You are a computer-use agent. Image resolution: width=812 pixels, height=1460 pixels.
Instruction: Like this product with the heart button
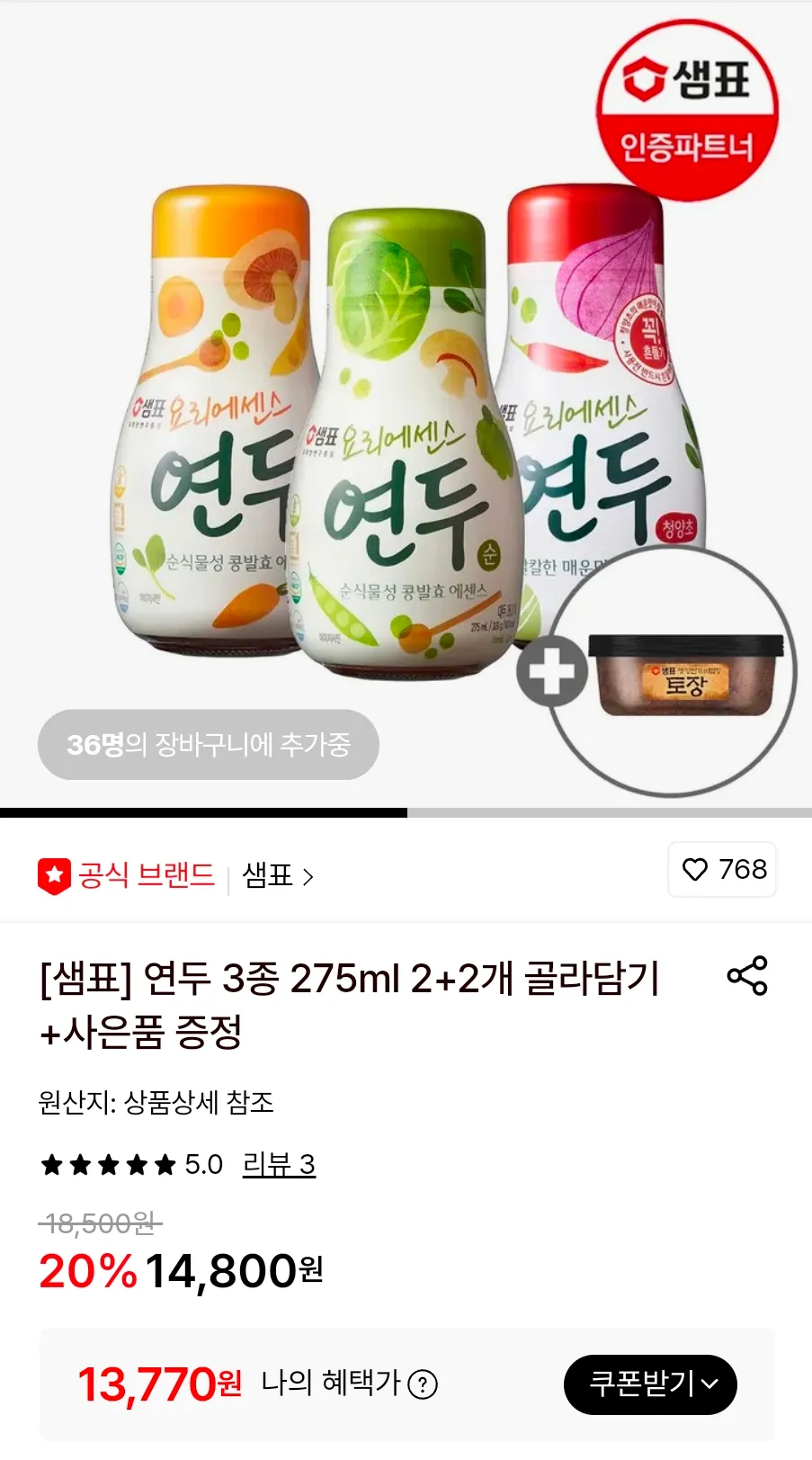[721, 869]
